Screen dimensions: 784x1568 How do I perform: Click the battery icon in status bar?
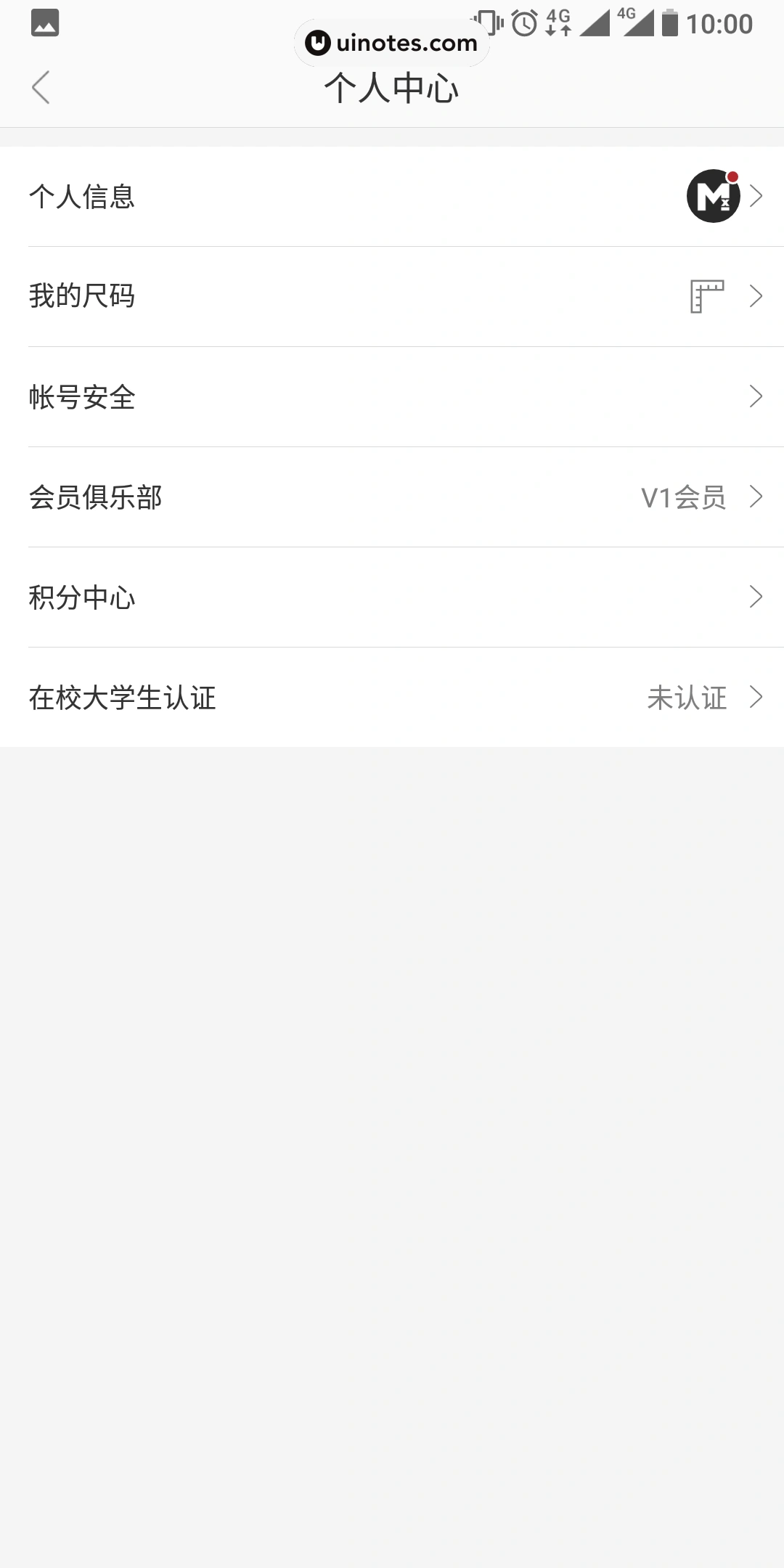(x=668, y=23)
